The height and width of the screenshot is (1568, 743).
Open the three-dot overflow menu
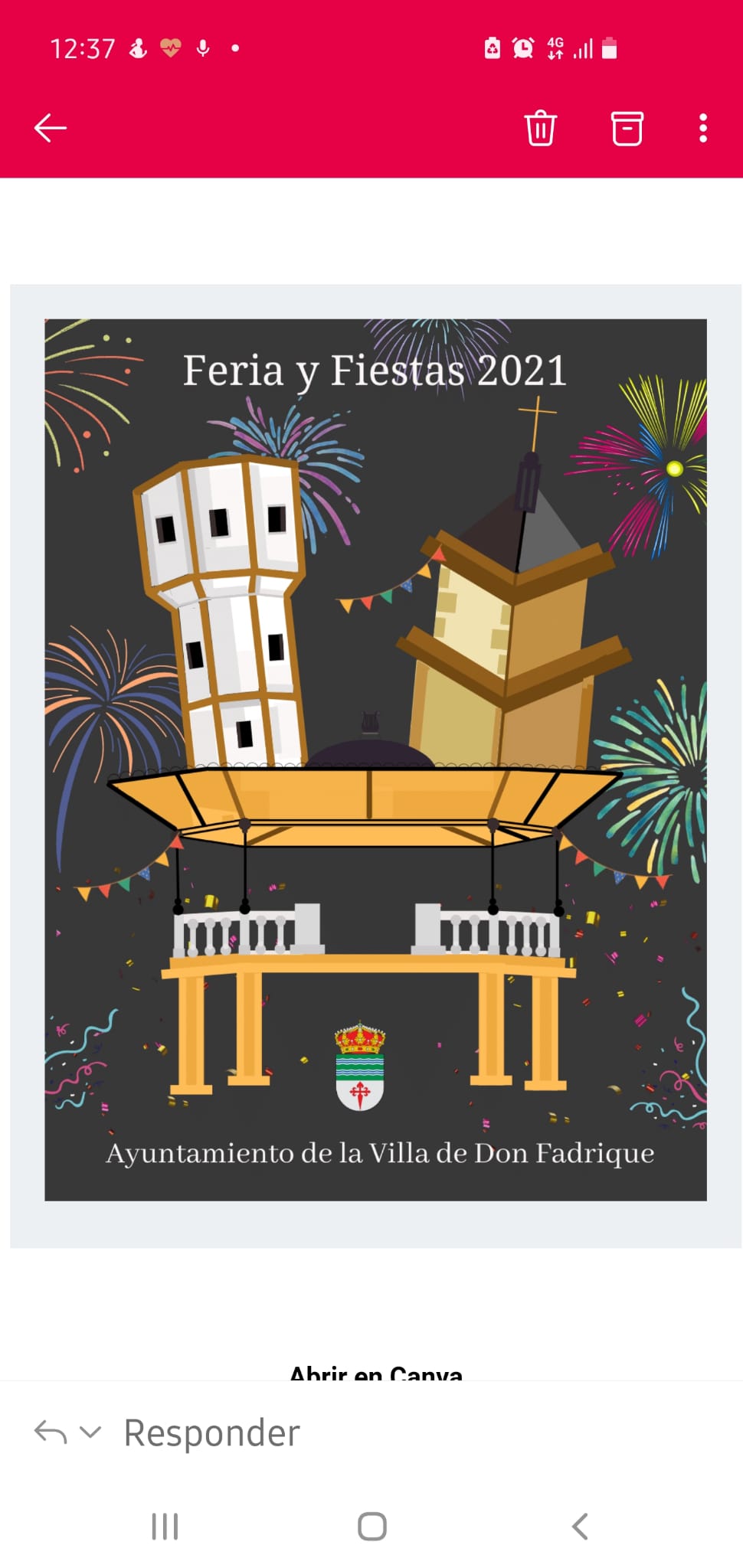(702, 128)
